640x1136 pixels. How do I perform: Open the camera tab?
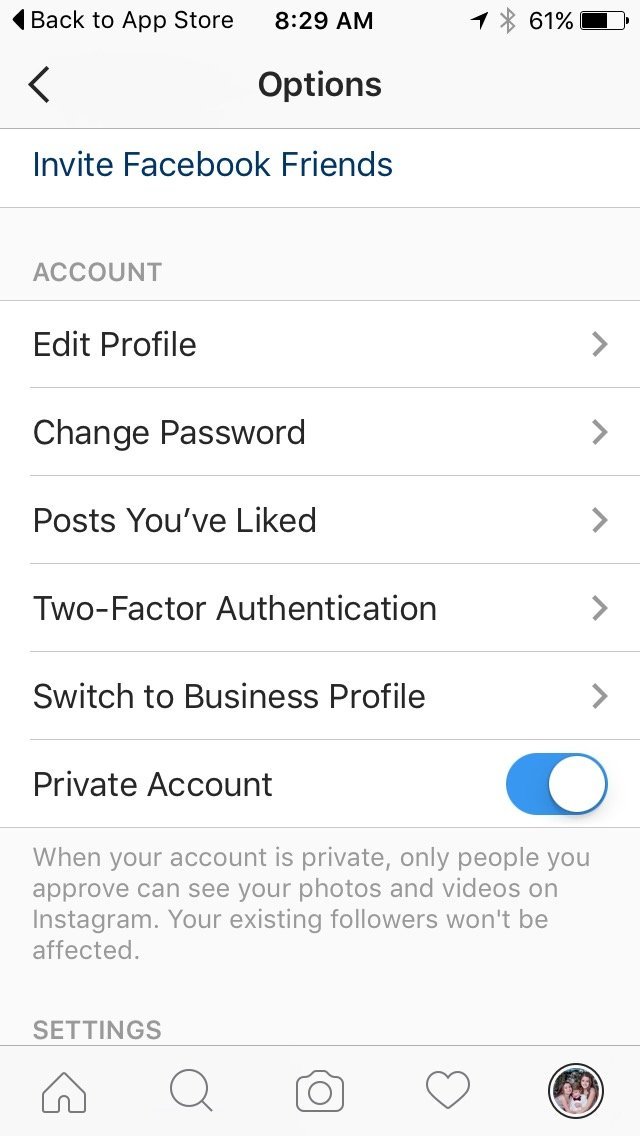coord(320,1090)
